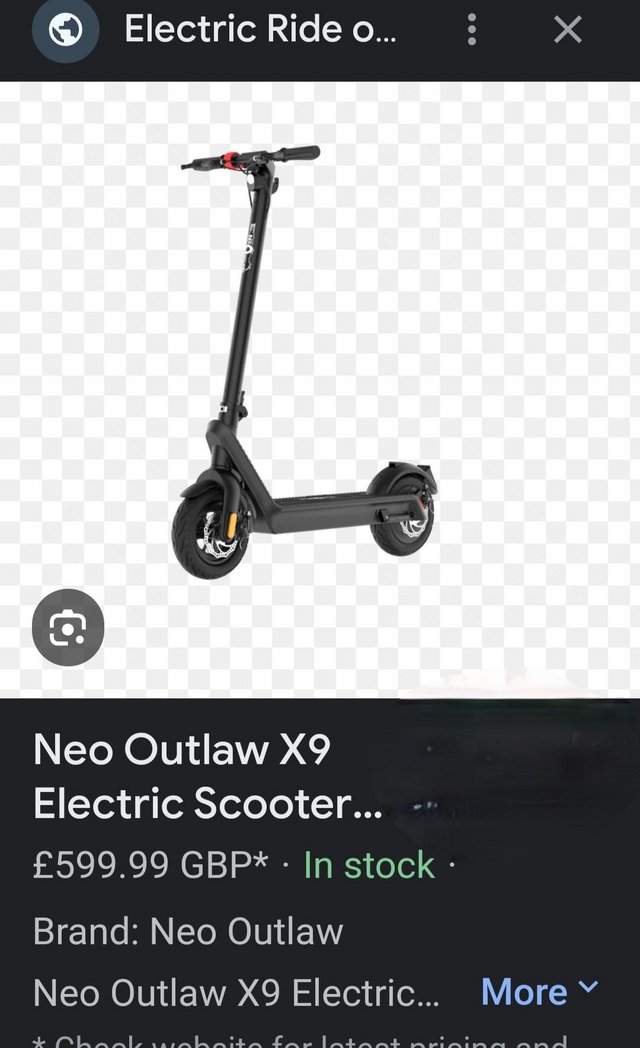The height and width of the screenshot is (1048, 640).
Task: Open the three-dot overflow menu
Action: 472,30
